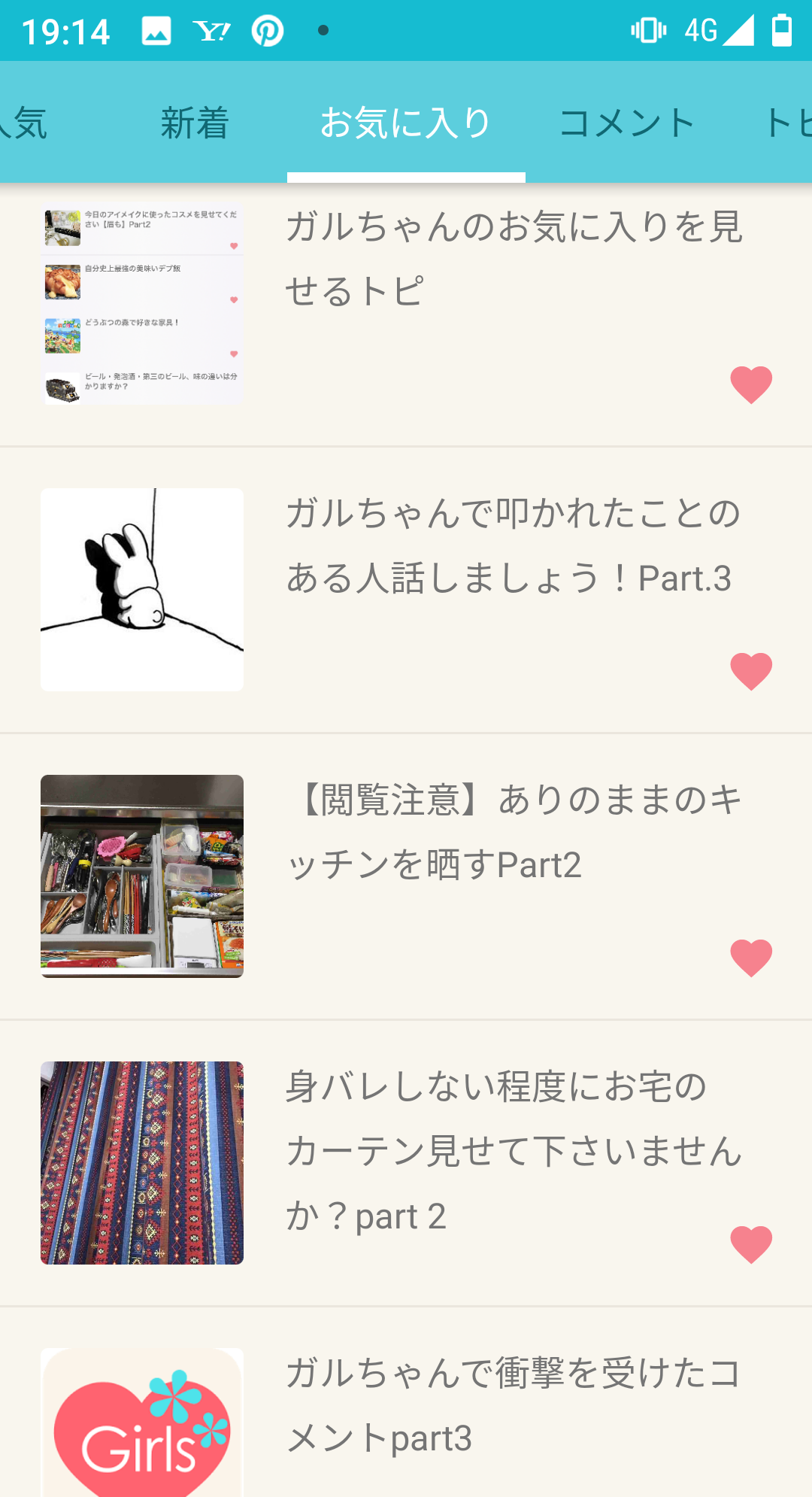Open the コメント tab
Viewport: 812px width, 1497px height.
click(x=629, y=123)
